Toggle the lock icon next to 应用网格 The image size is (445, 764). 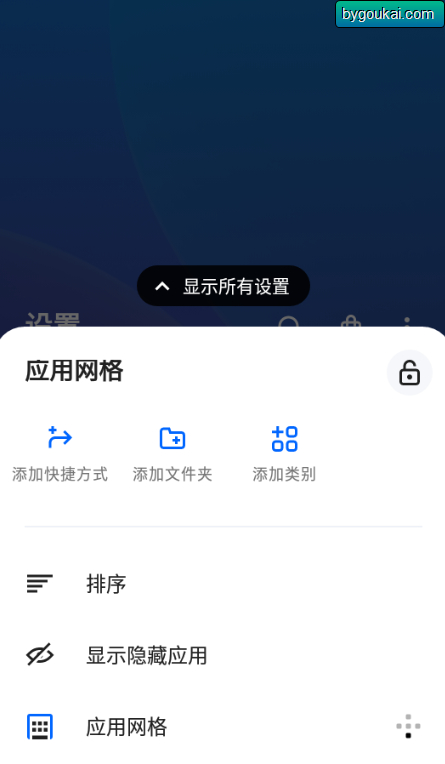(x=409, y=373)
